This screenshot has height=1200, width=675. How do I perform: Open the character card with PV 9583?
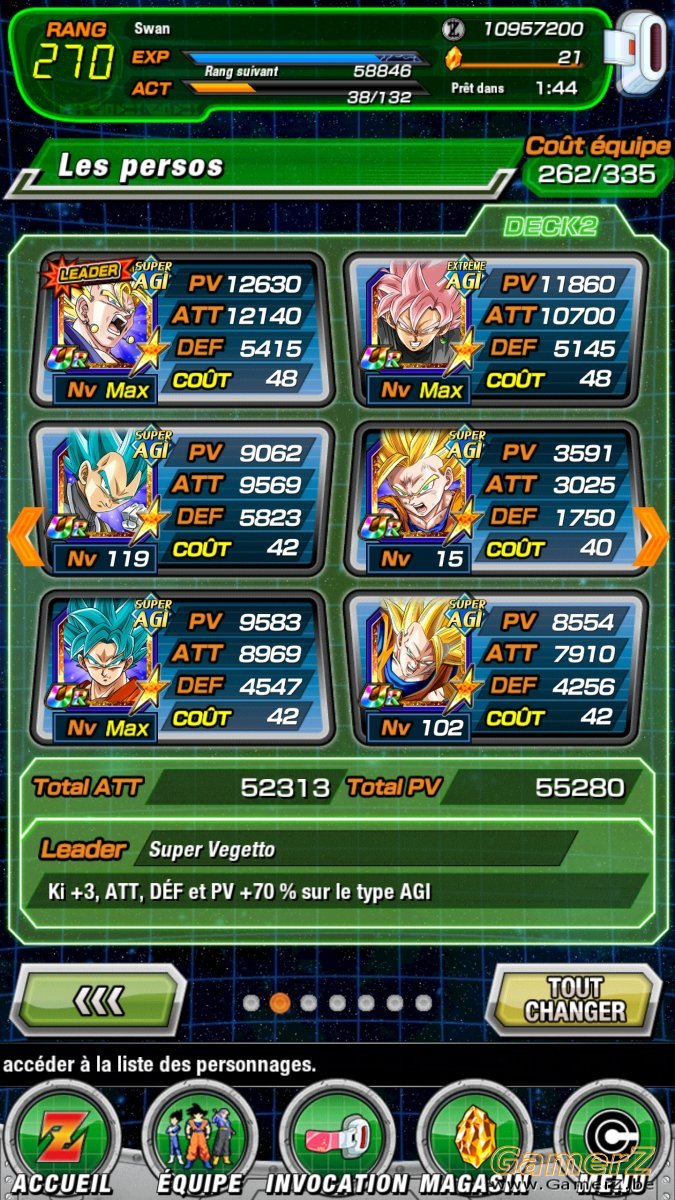click(x=181, y=668)
